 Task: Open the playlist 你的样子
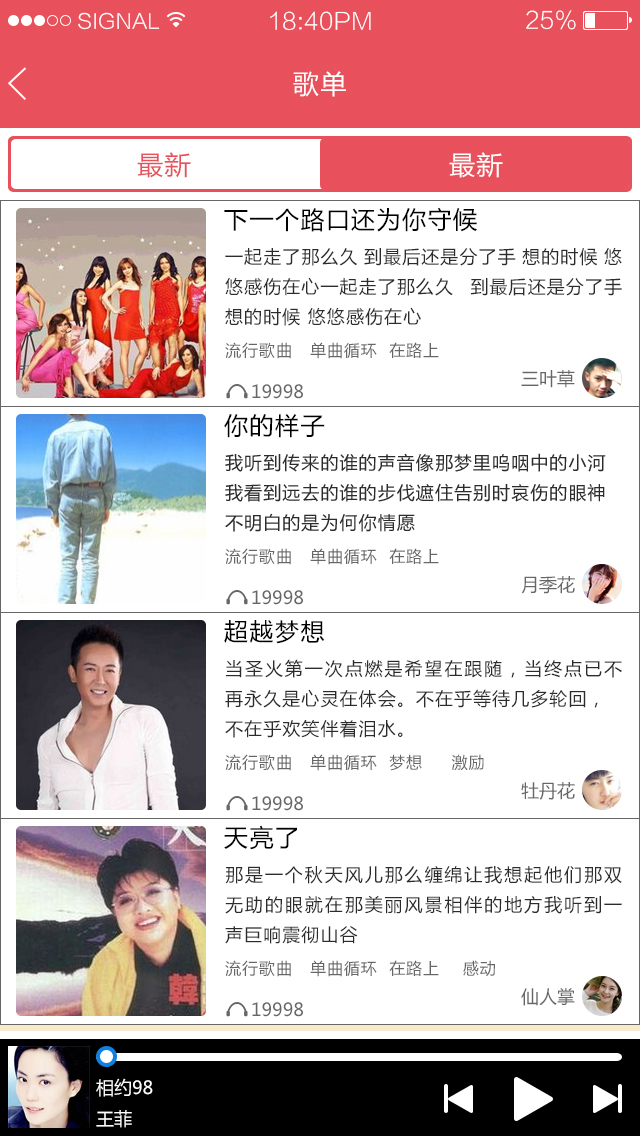[x=320, y=509]
